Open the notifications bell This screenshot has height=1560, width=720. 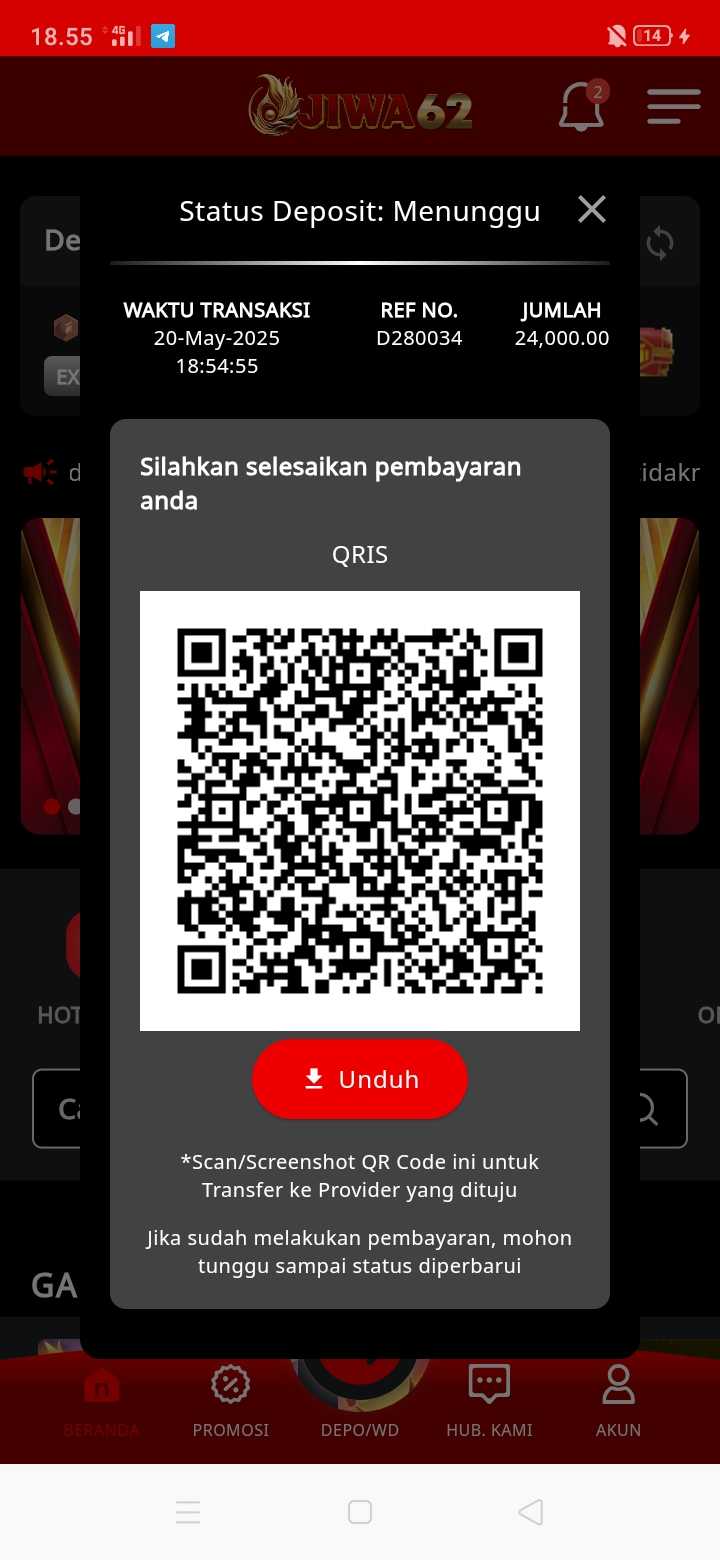tap(582, 106)
